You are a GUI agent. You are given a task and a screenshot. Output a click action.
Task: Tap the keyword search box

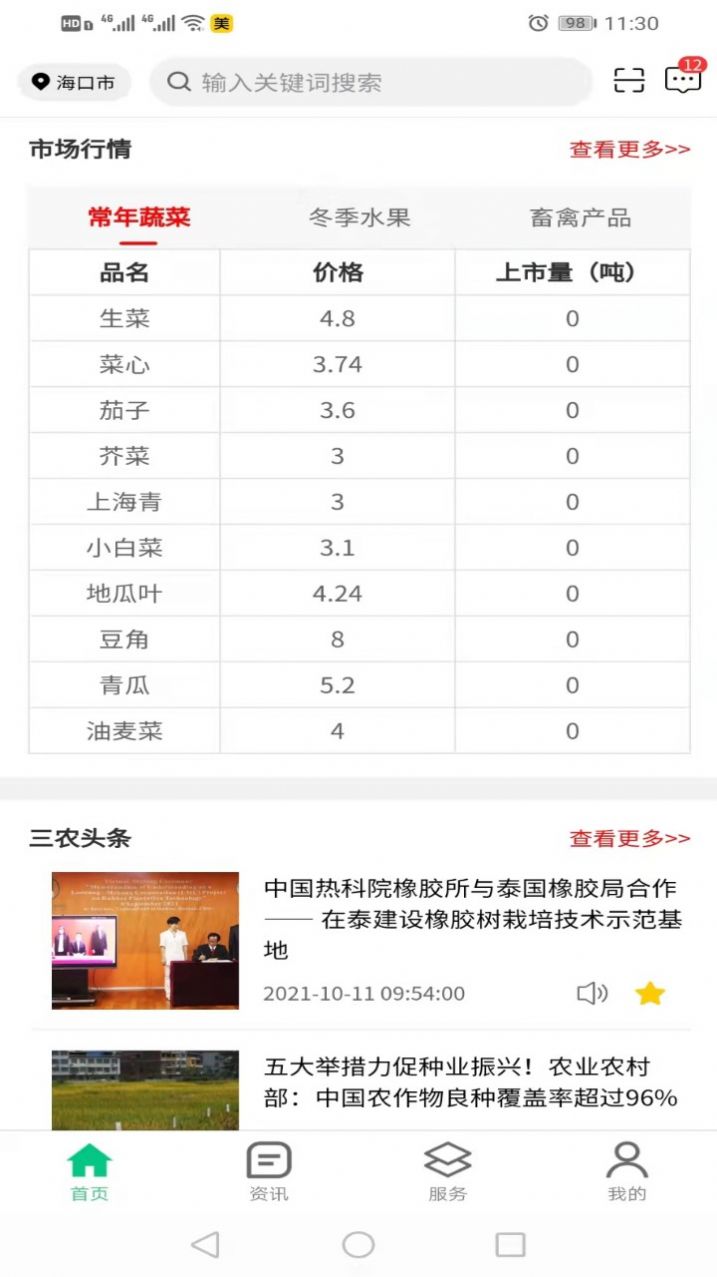371,82
